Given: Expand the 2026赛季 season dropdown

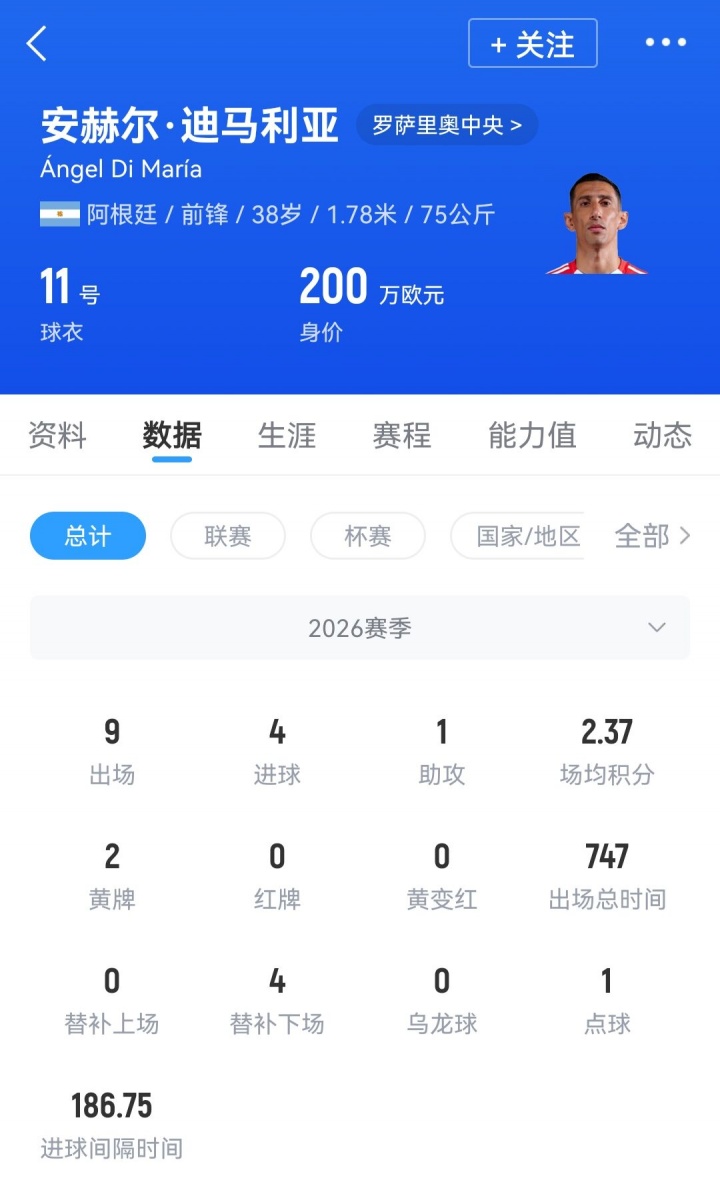Looking at the screenshot, I should (x=360, y=628).
